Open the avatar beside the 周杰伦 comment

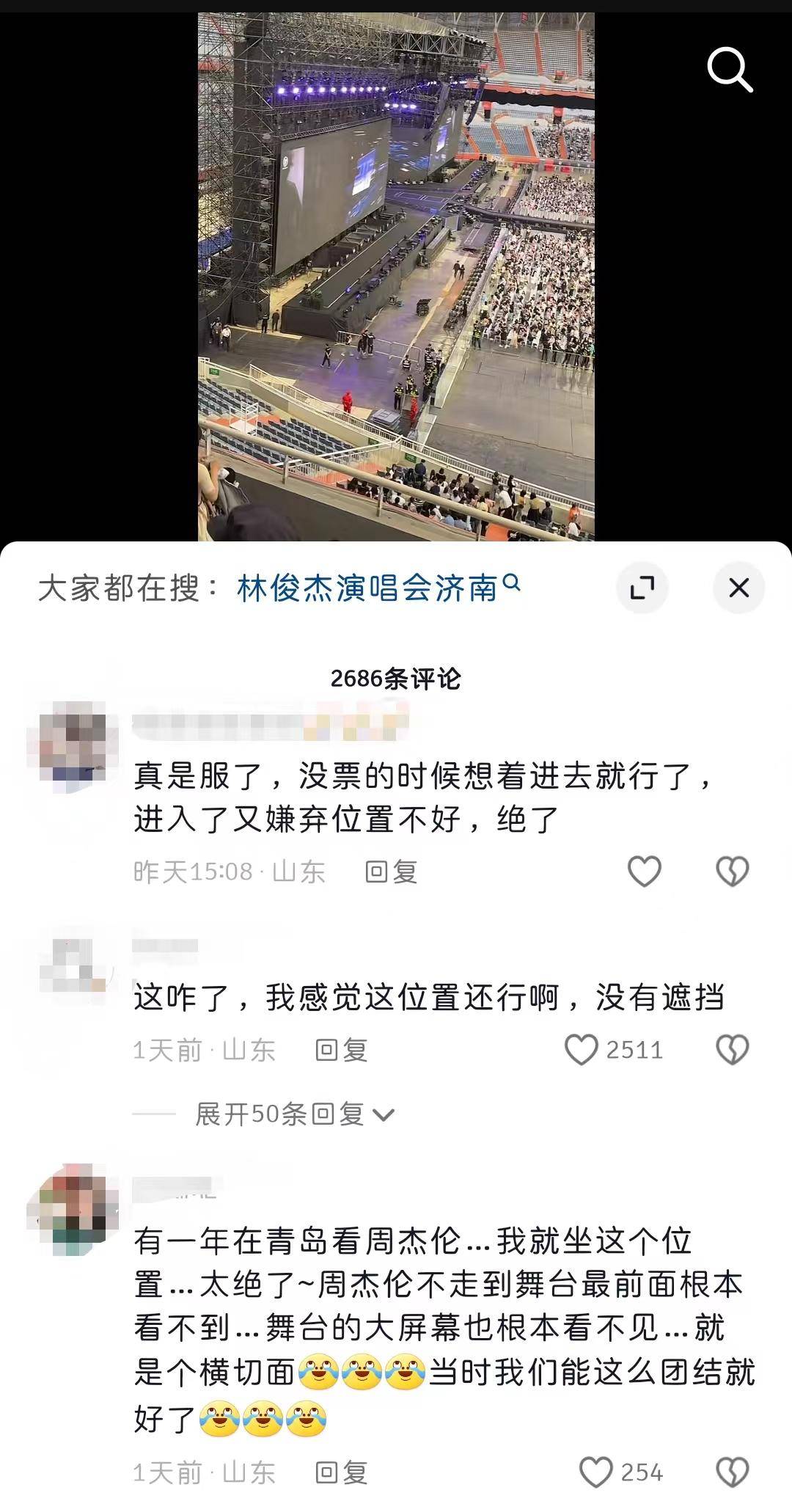coord(73,1208)
